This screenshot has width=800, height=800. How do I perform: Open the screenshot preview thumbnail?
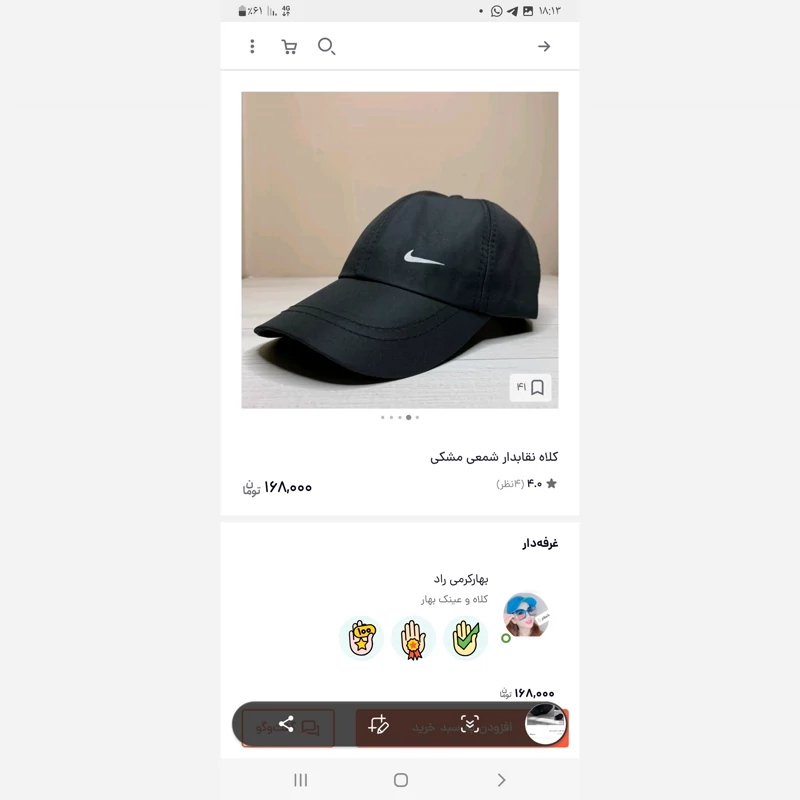click(x=546, y=724)
